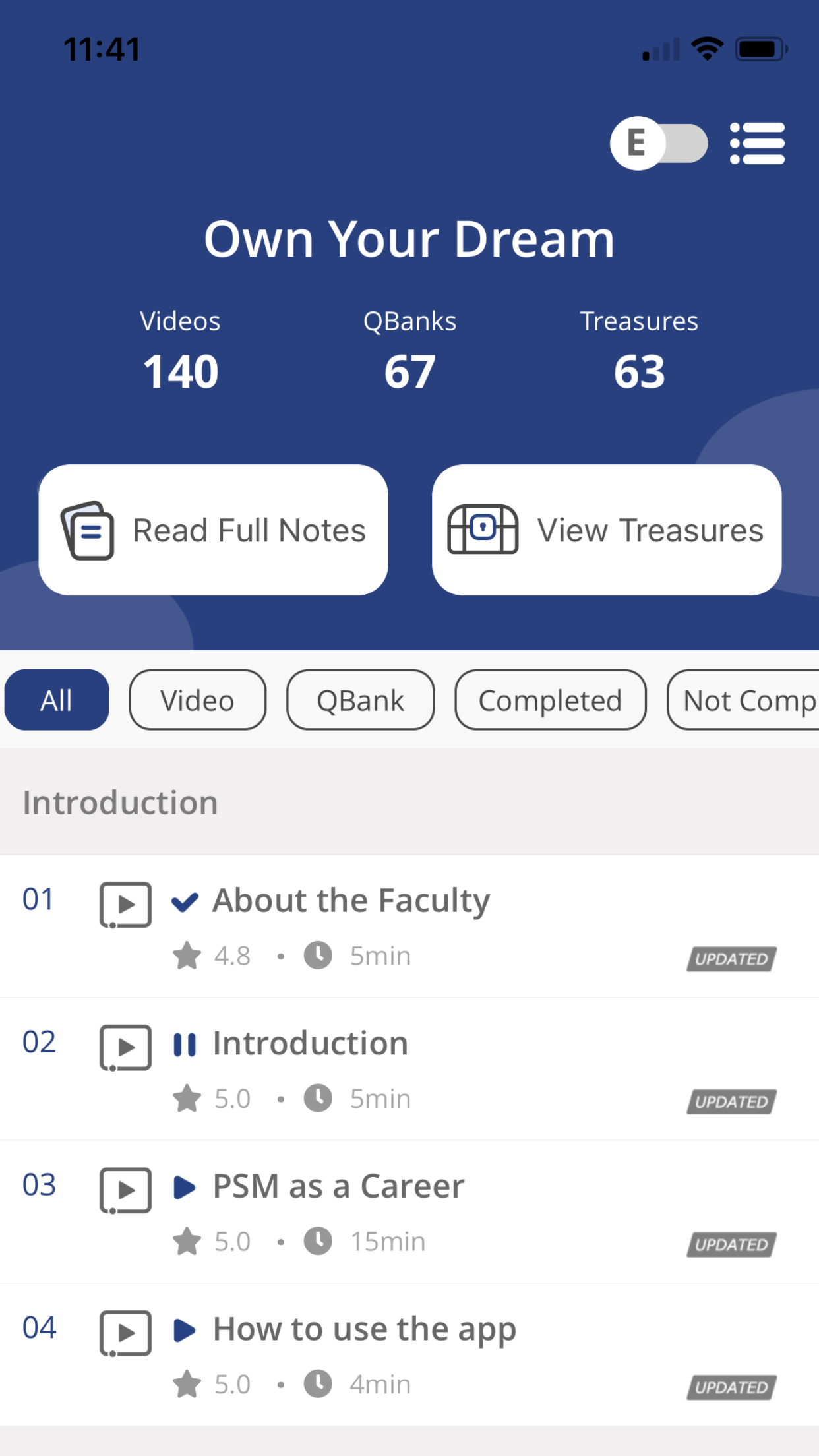Filter the list by Video
Image resolution: width=819 pixels, height=1456 pixels.
[x=198, y=700]
